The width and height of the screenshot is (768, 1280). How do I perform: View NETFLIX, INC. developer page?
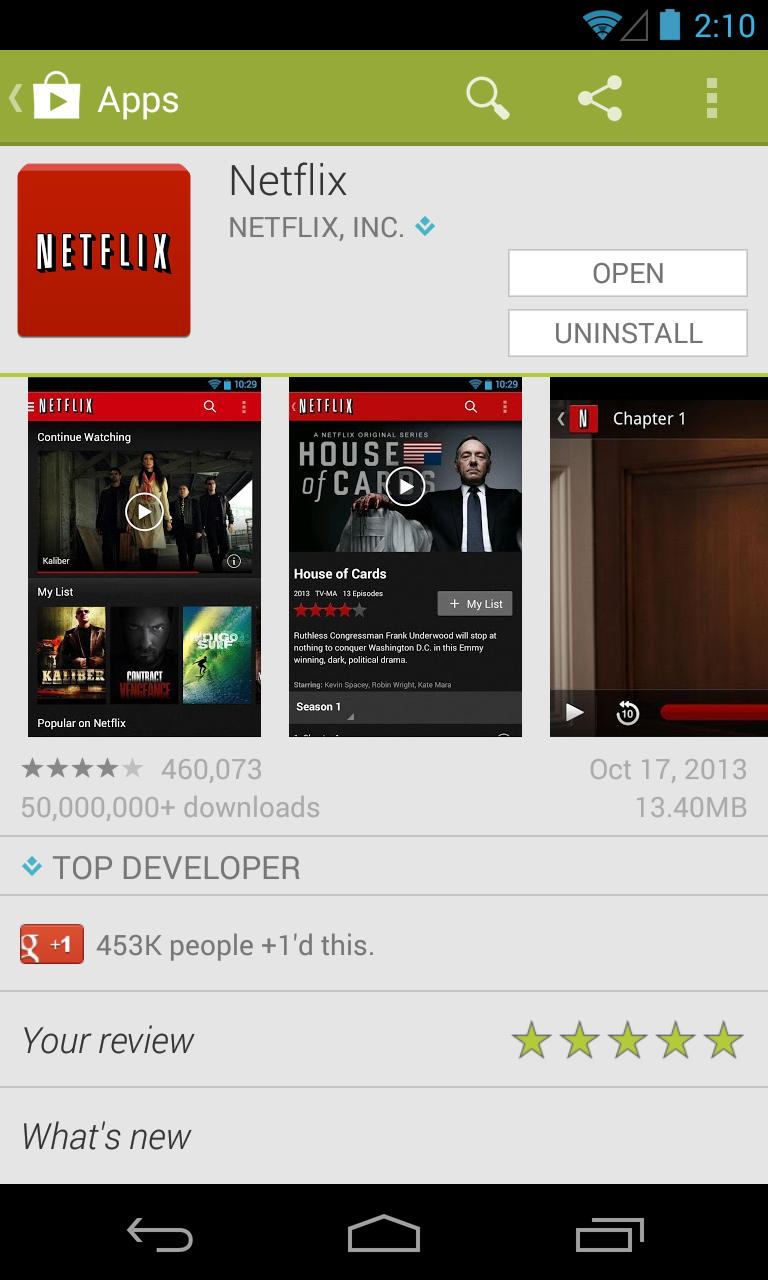click(x=316, y=227)
